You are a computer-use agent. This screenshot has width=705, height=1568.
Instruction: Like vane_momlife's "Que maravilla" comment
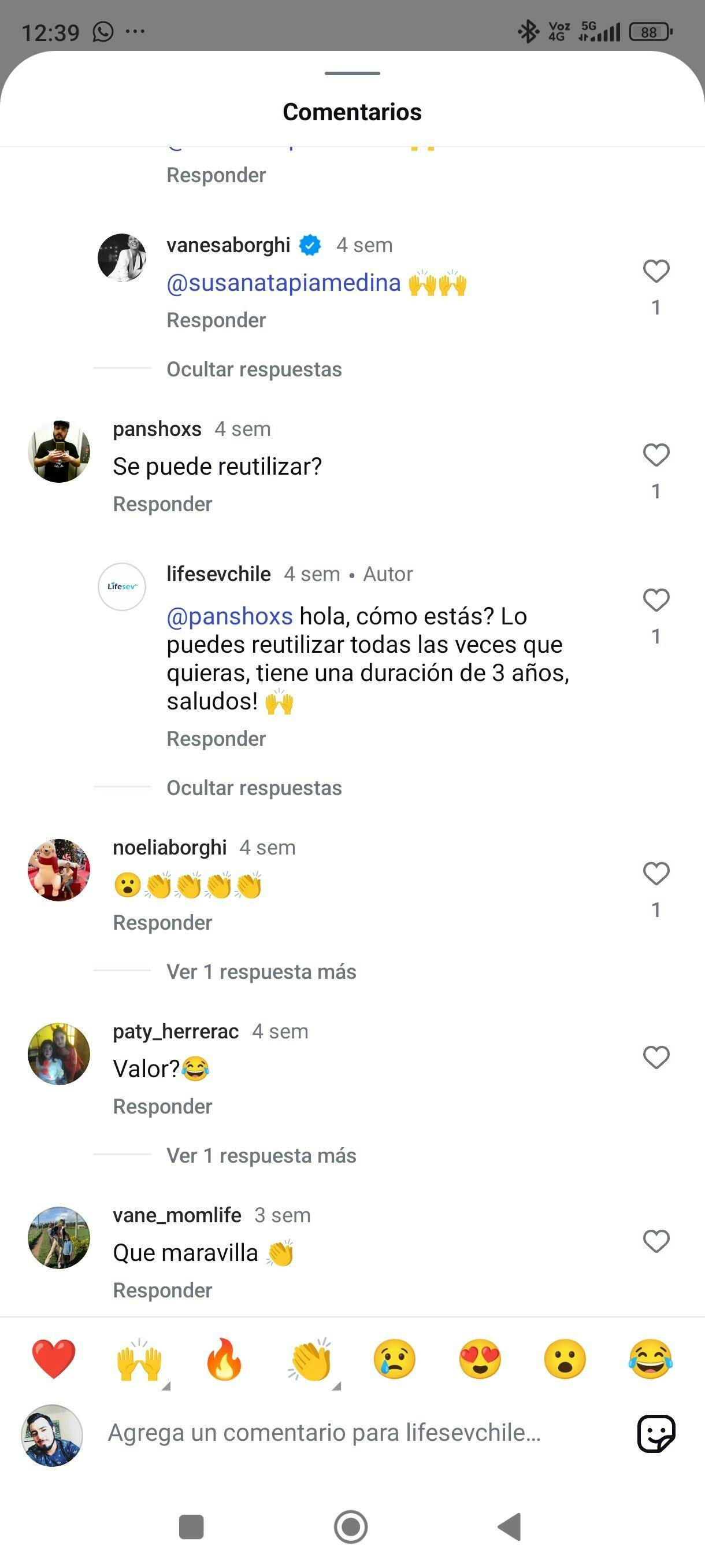pos(656,1241)
